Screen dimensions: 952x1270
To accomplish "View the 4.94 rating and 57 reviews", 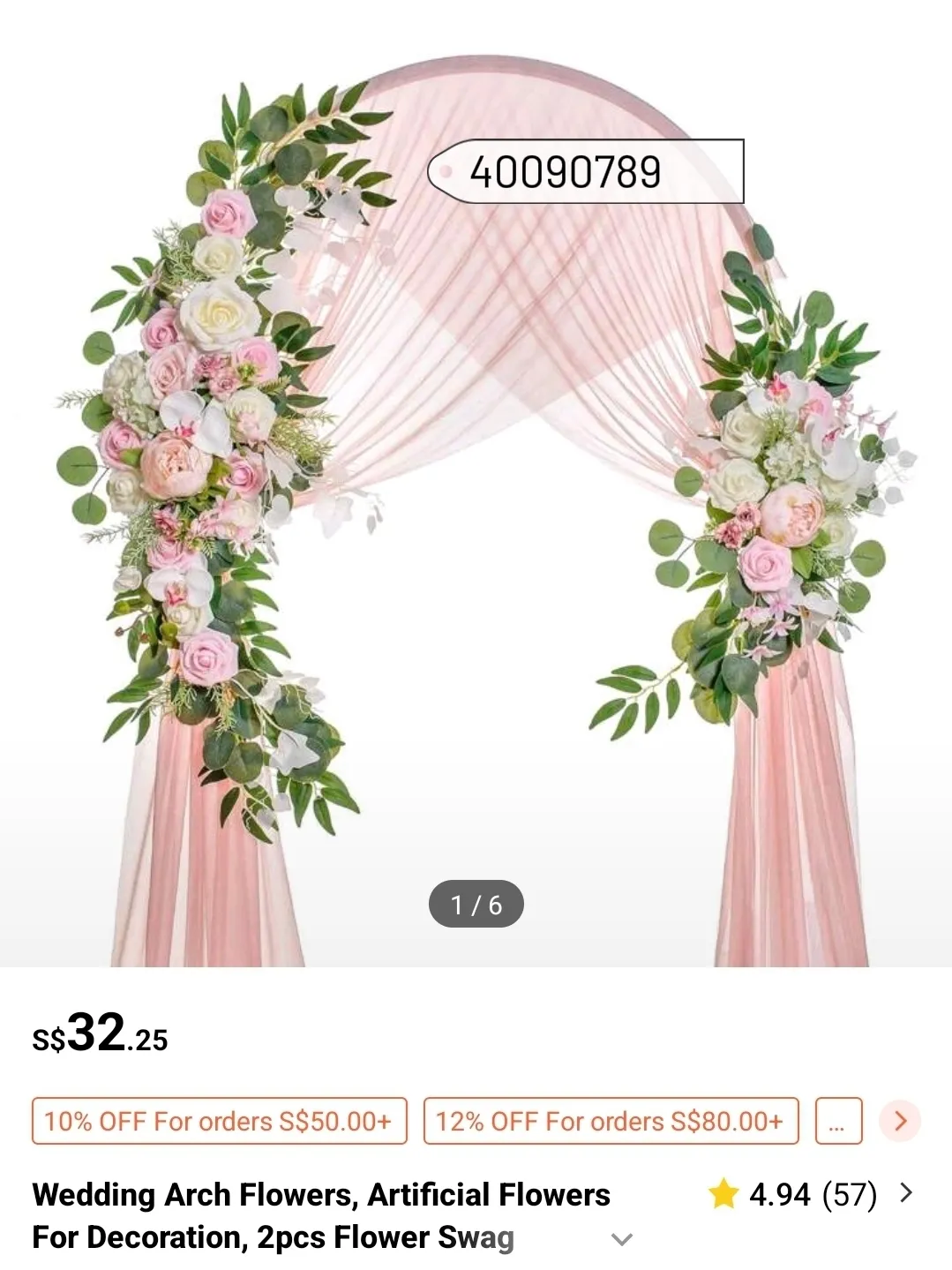I will 810,1195.
